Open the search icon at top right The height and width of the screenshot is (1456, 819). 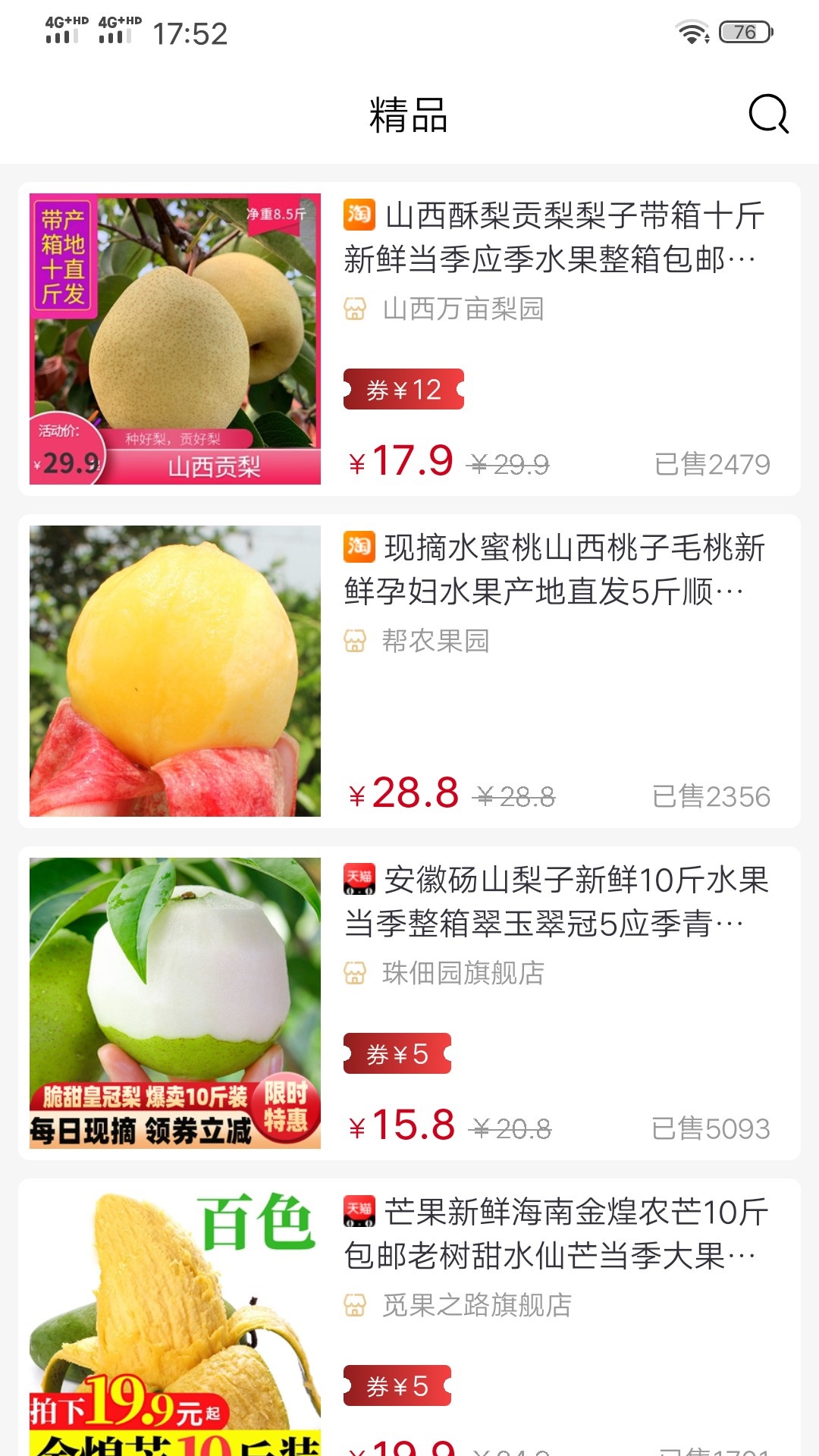click(768, 115)
